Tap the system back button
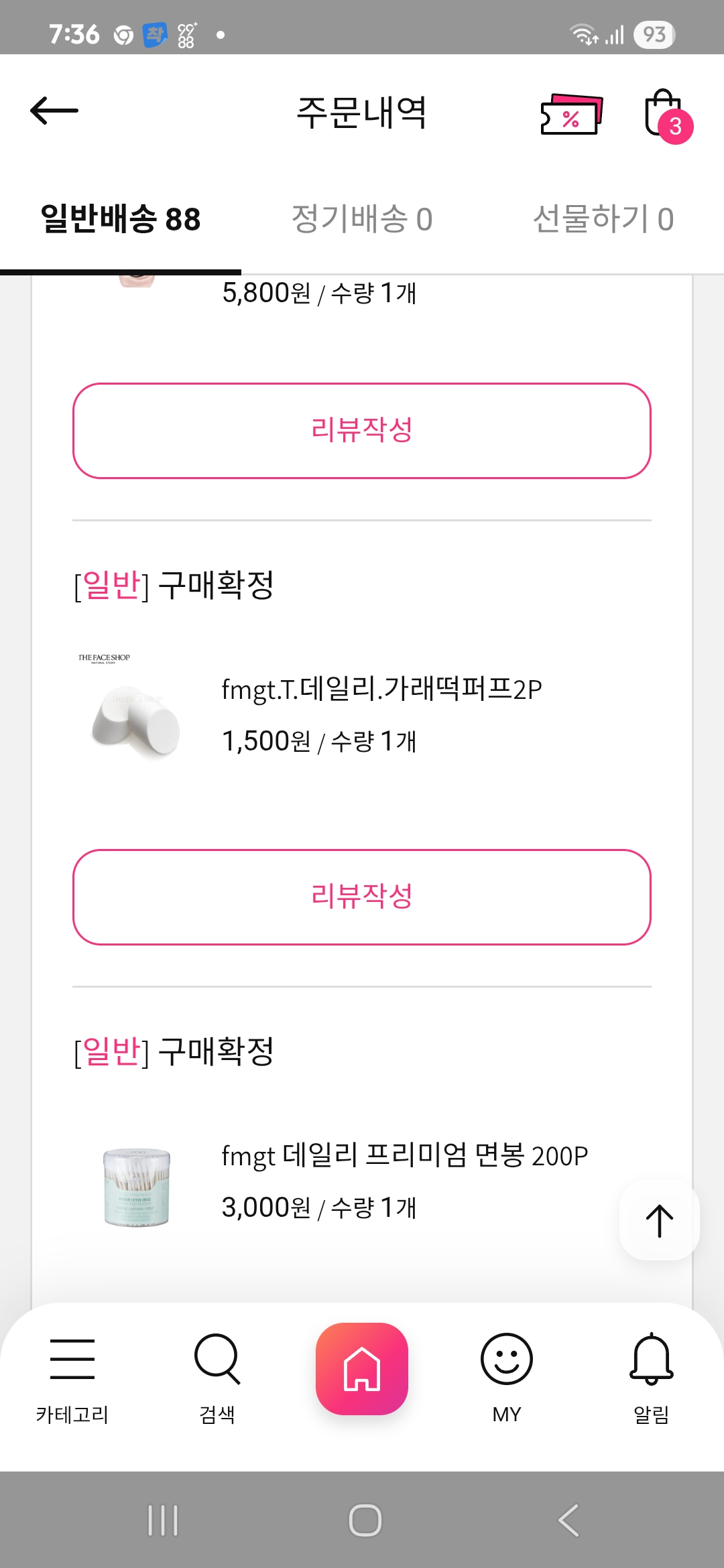This screenshot has height=1568, width=724. (x=568, y=1520)
